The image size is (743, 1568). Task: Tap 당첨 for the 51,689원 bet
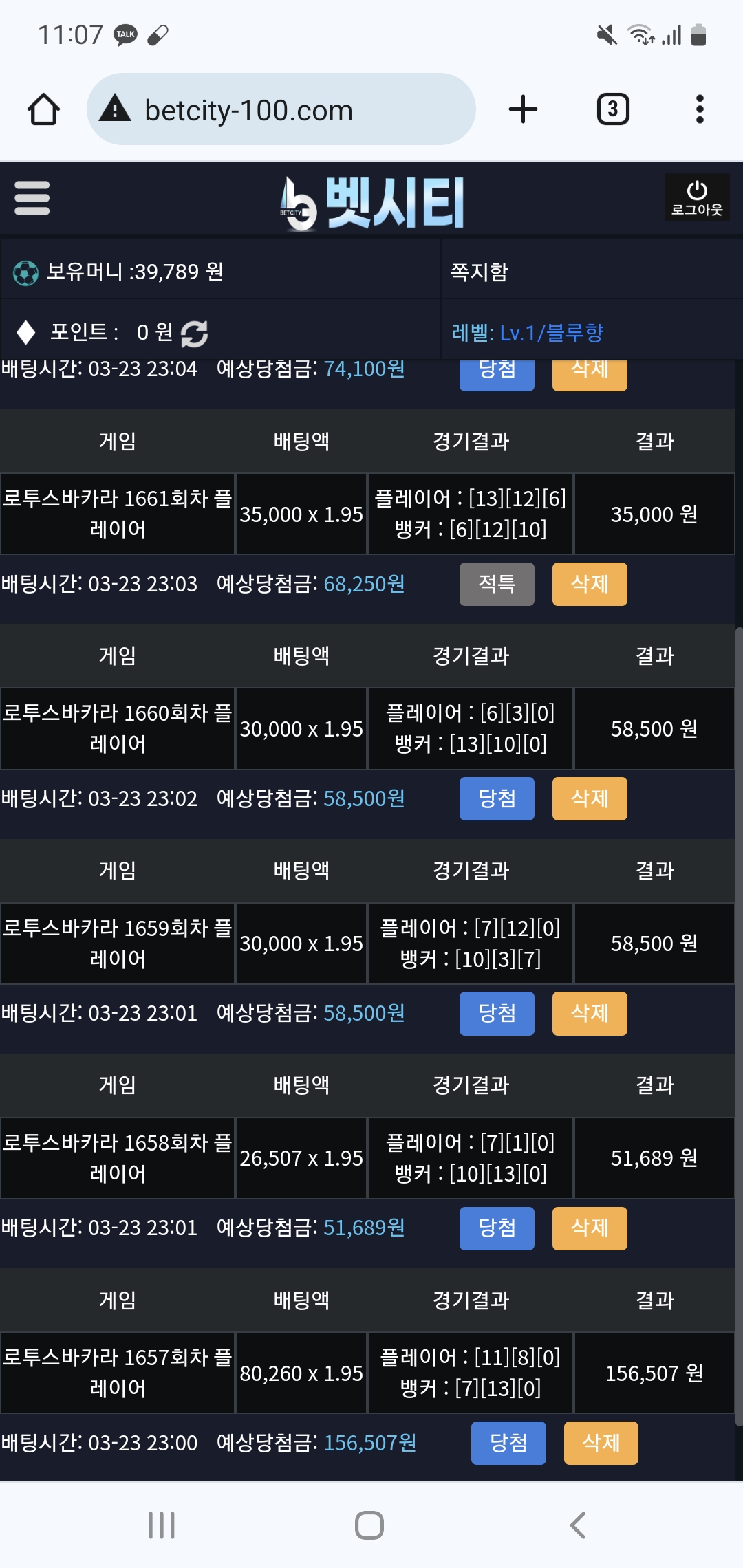(497, 1228)
